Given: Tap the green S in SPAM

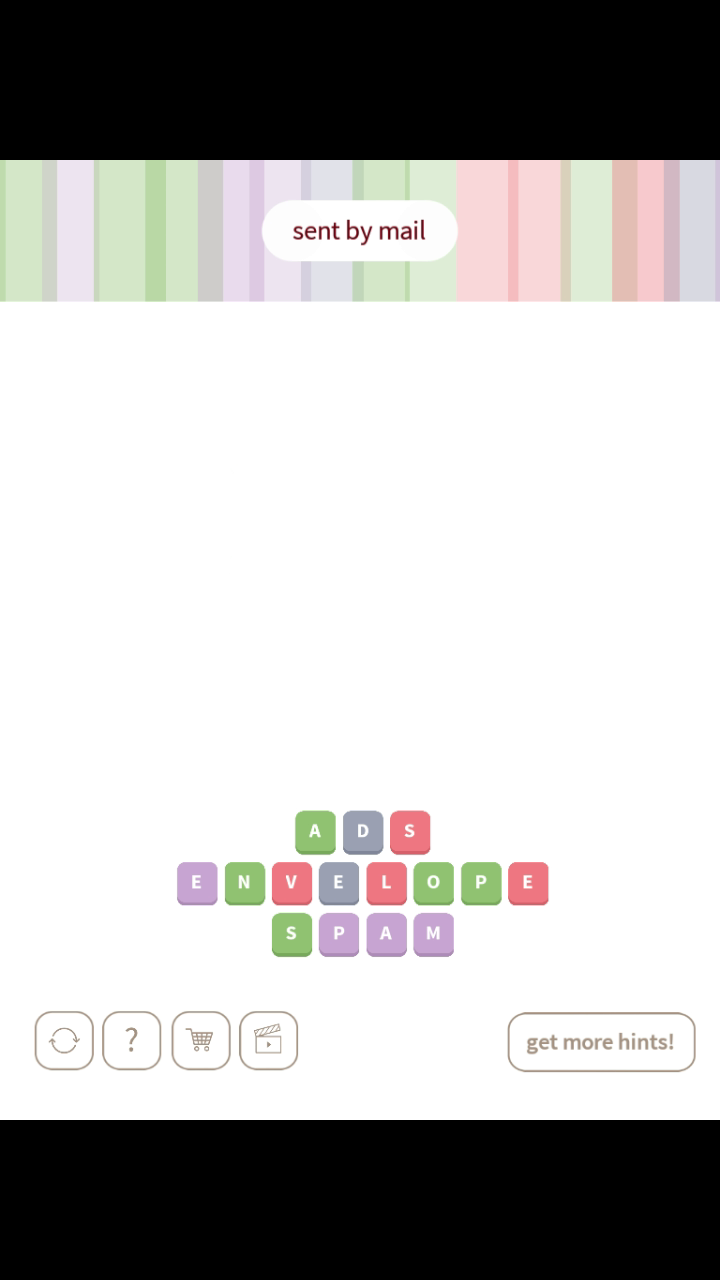Looking at the screenshot, I should pos(291,933).
